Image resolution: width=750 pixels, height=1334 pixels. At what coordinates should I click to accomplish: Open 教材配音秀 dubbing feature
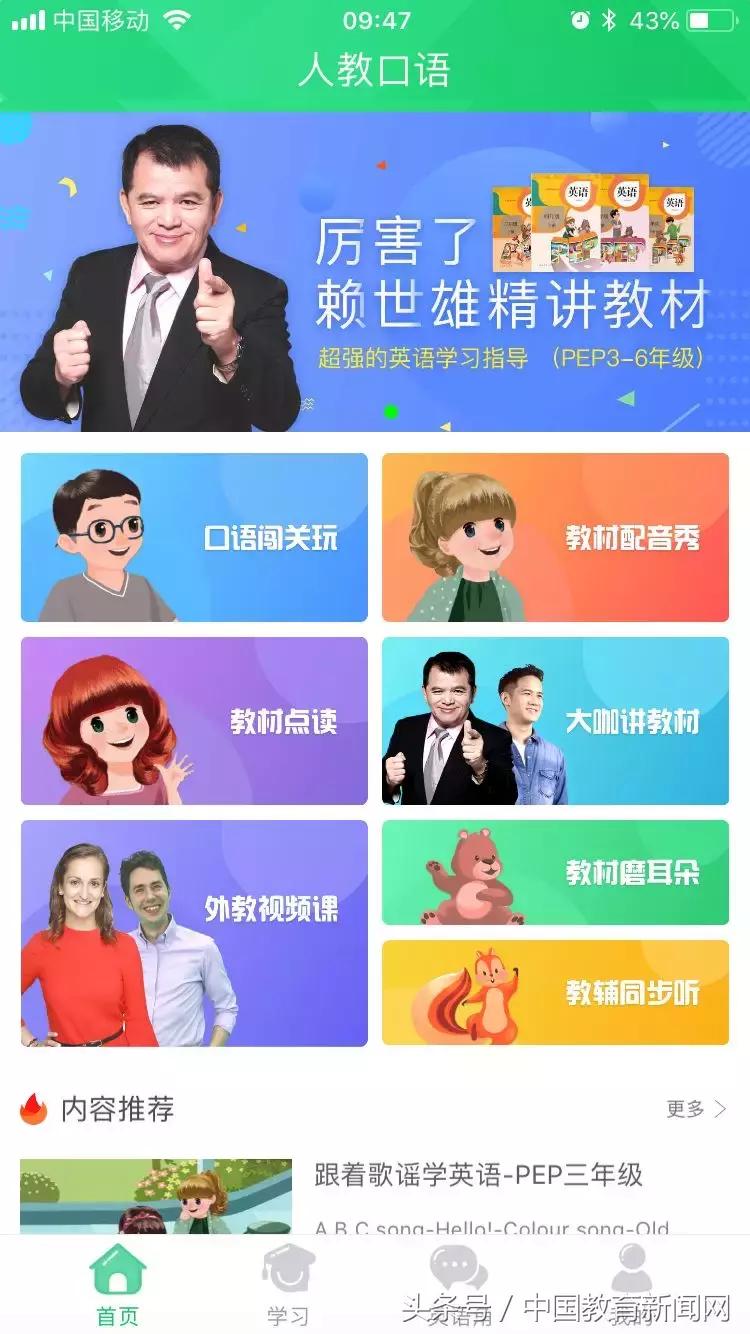coord(557,537)
